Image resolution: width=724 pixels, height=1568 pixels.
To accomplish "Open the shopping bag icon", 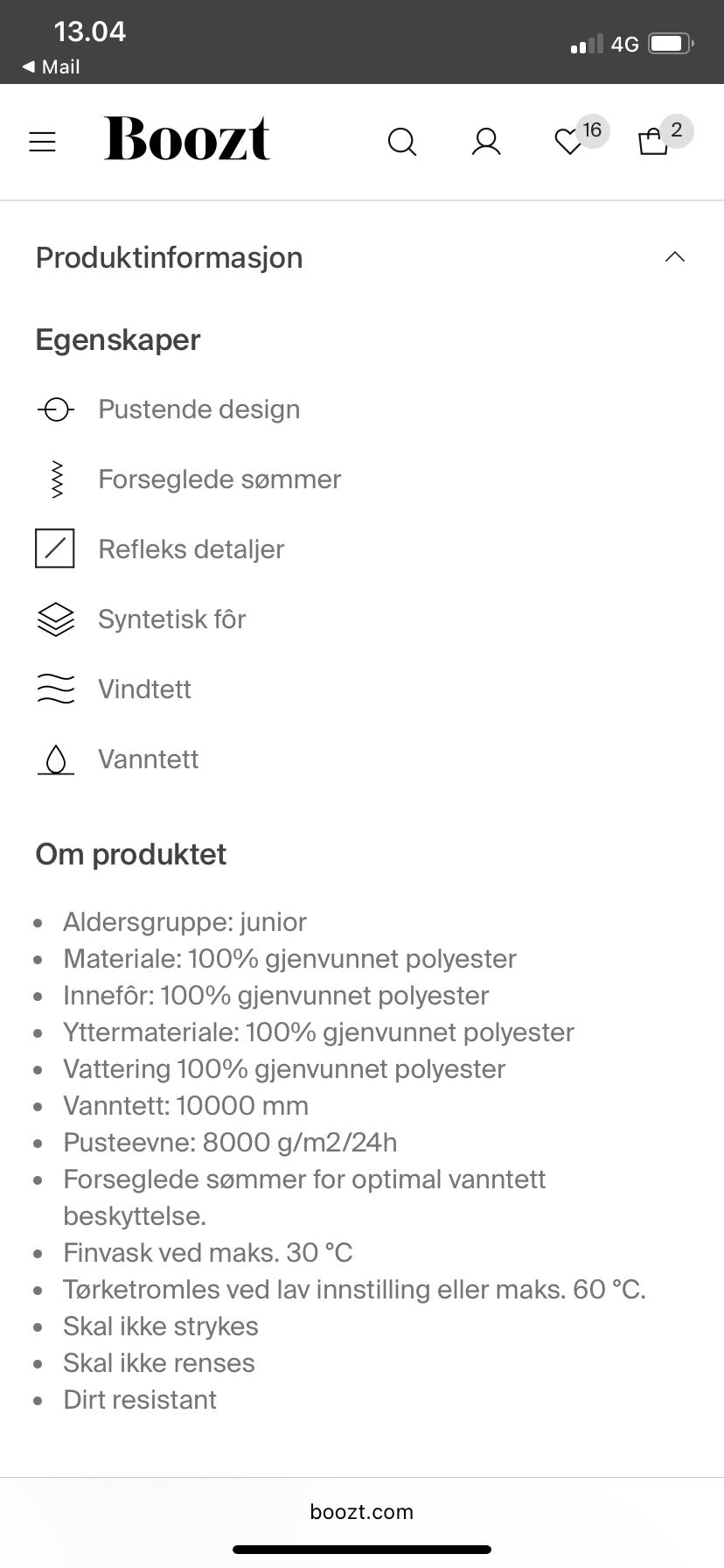I will tap(654, 143).
